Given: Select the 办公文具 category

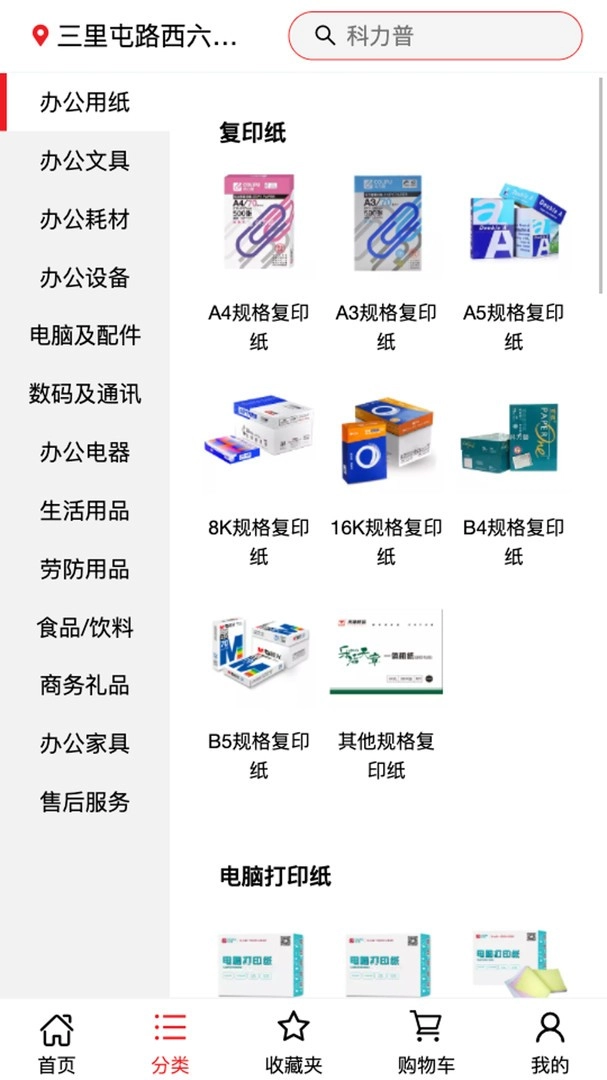Looking at the screenshot, I should [85, 161].
